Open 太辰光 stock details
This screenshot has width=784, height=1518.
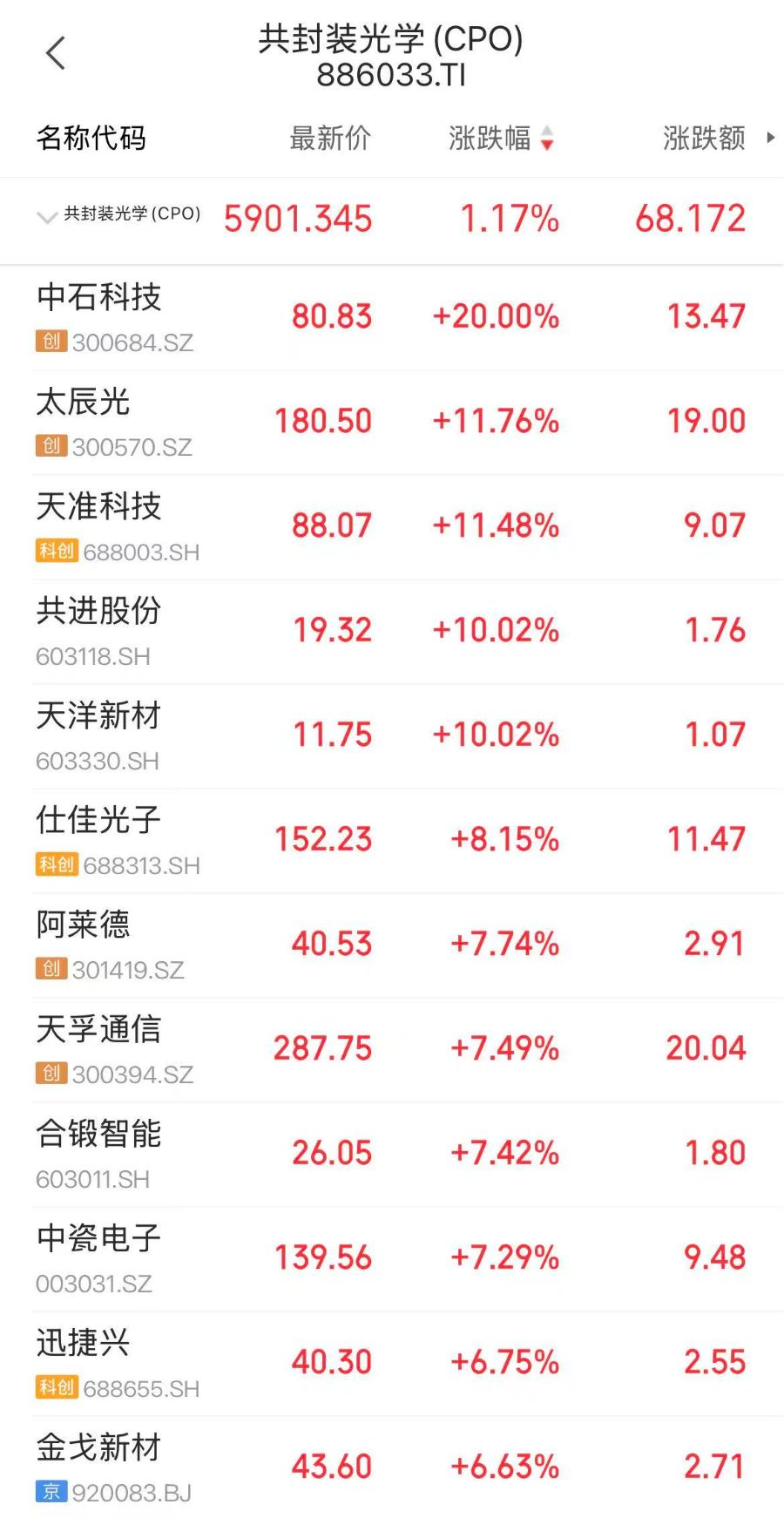coord(392,423)
